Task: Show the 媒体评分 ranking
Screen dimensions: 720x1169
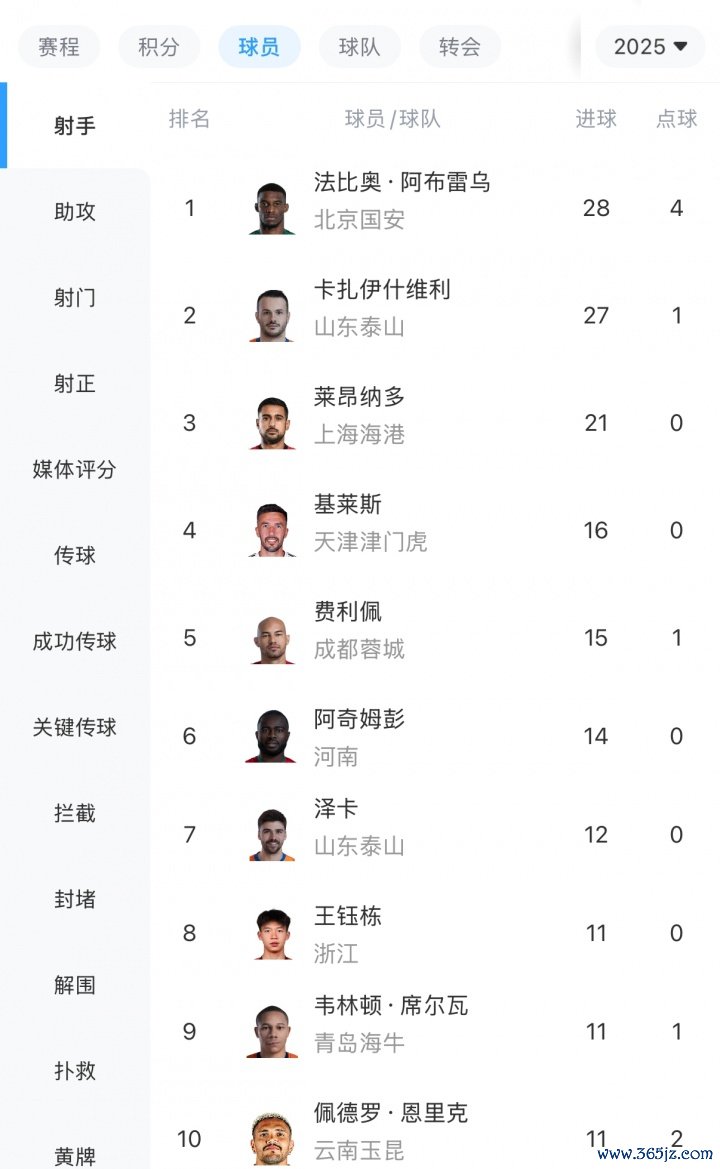Action: click(75, 470)
